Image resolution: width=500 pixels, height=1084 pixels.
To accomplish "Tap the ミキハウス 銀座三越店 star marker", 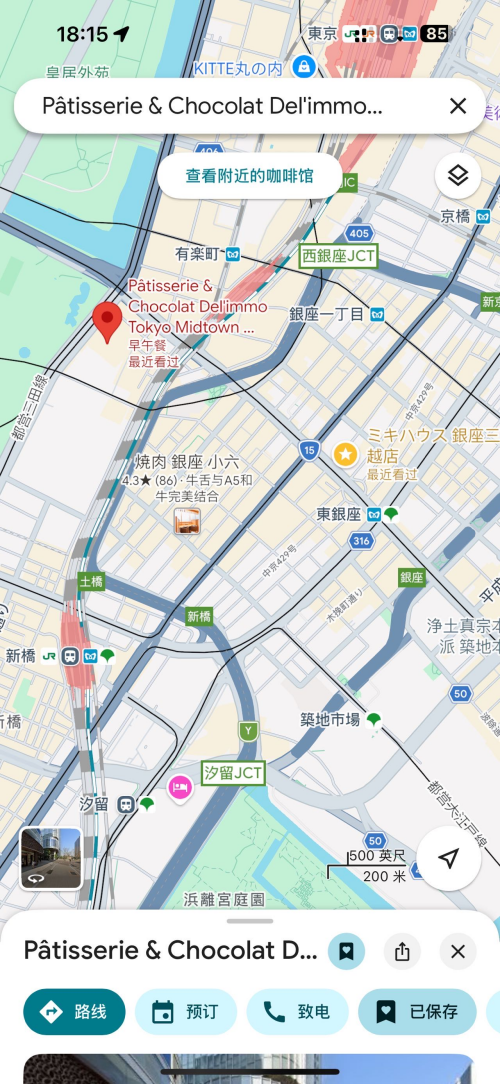I will (345, 454).
